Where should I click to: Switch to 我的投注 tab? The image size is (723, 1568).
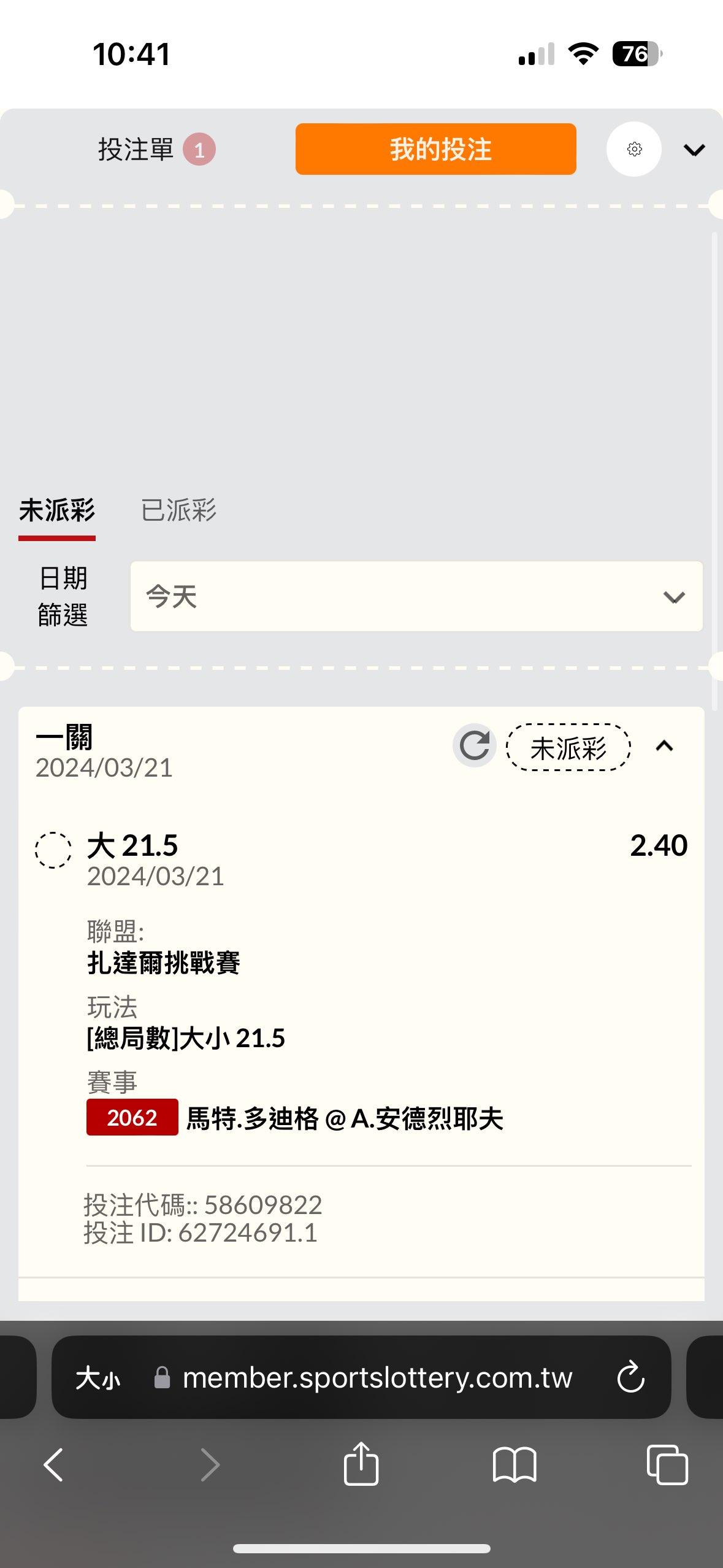pyautogui.click(x=435, y=150)
